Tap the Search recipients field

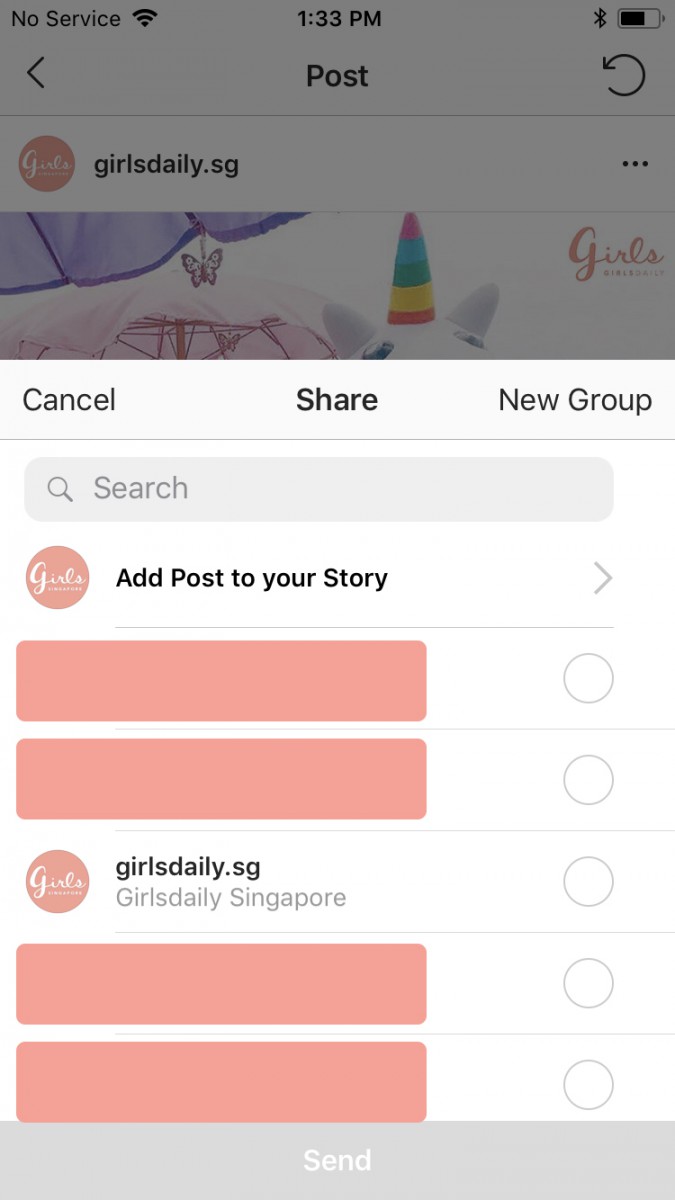coord(318,489)
